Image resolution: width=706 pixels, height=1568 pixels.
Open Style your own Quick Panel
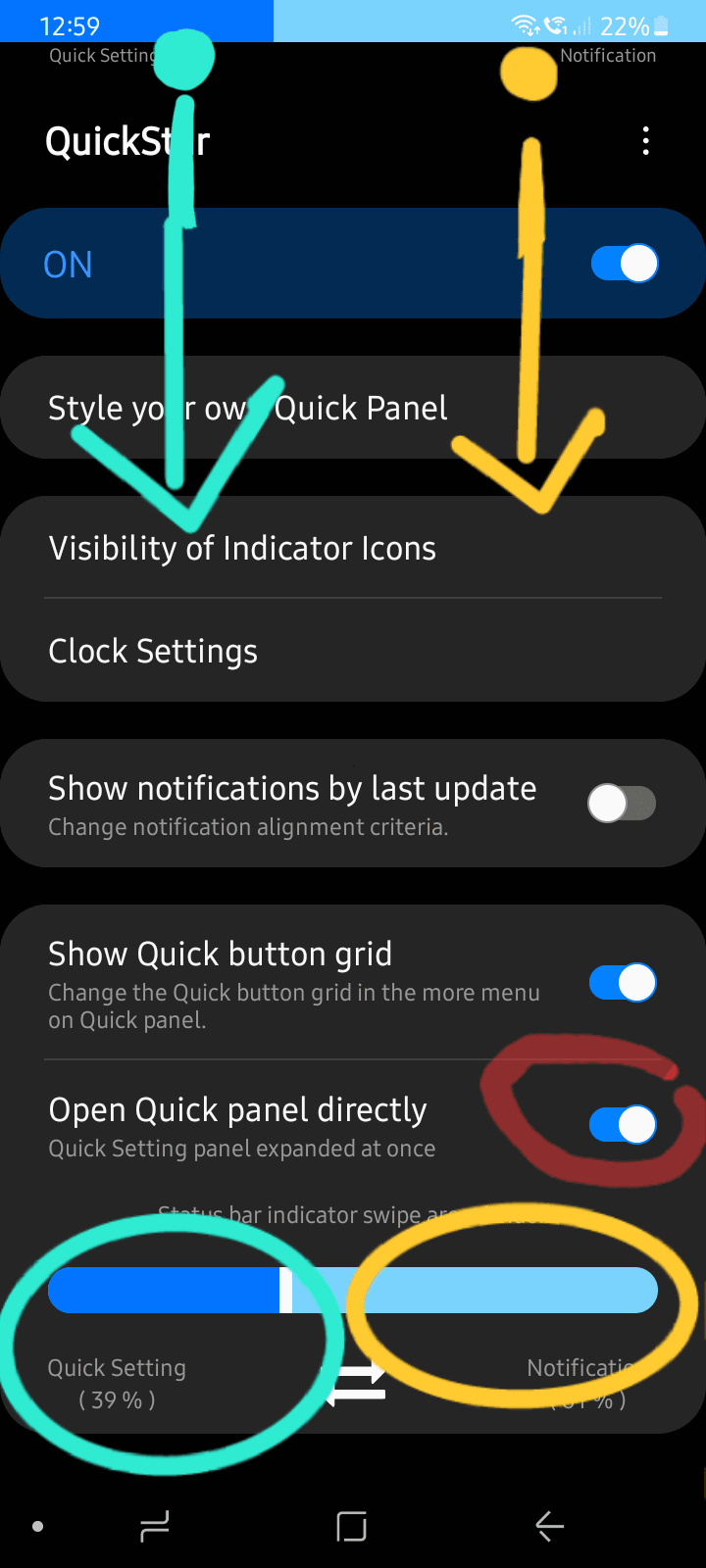(x=353, y=408)
